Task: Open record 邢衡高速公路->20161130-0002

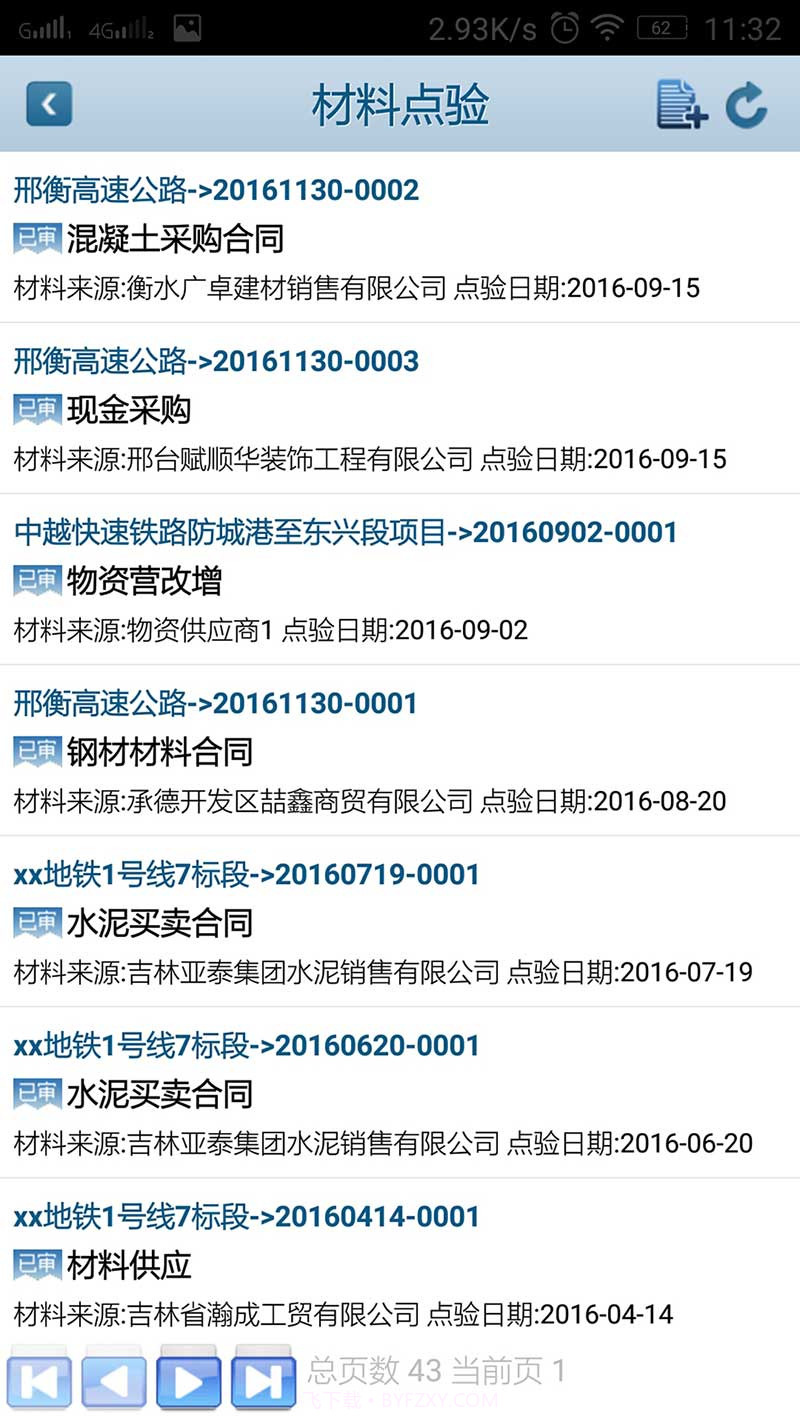Action: click(216, 190)
